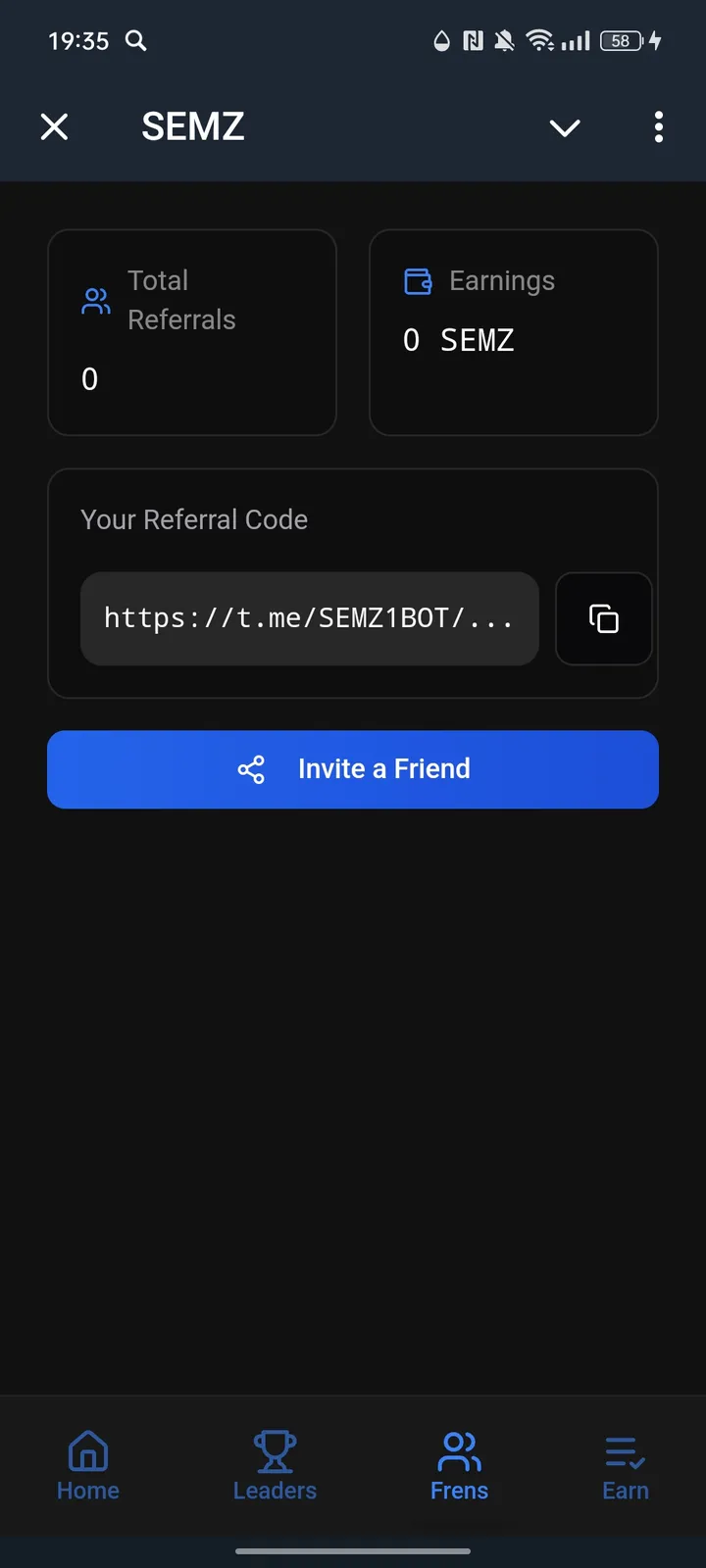Image resolution: width=706 pixels, height=1568 pixels.
Task: Tap the referral link text
Action: (x=310, y=618)
